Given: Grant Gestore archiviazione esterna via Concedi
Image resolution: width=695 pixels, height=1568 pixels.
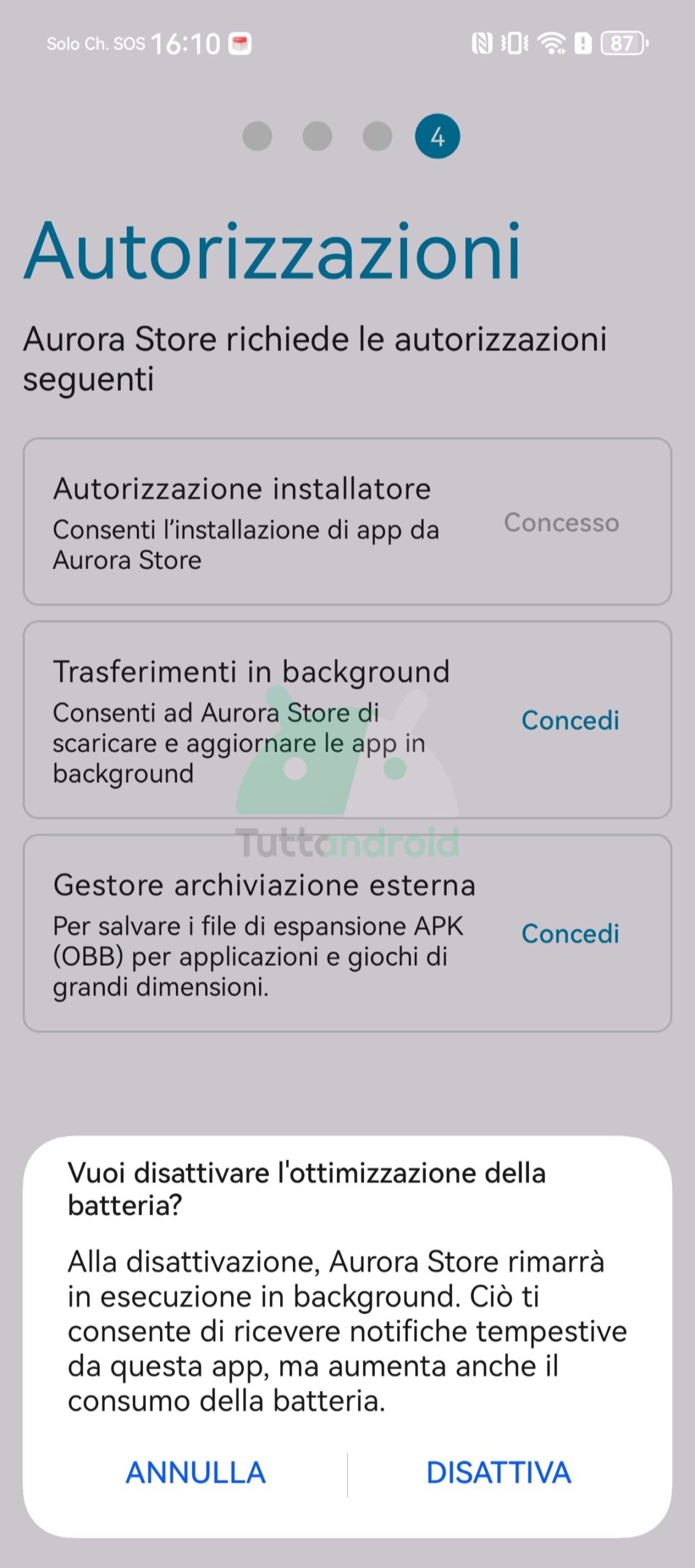Looking at the screenshot, I should (x=570, y=933).
